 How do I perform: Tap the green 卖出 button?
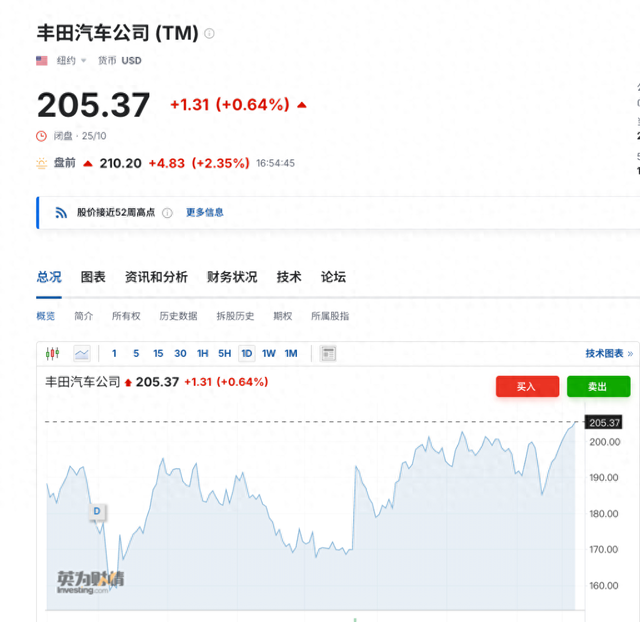click(598, 386)
